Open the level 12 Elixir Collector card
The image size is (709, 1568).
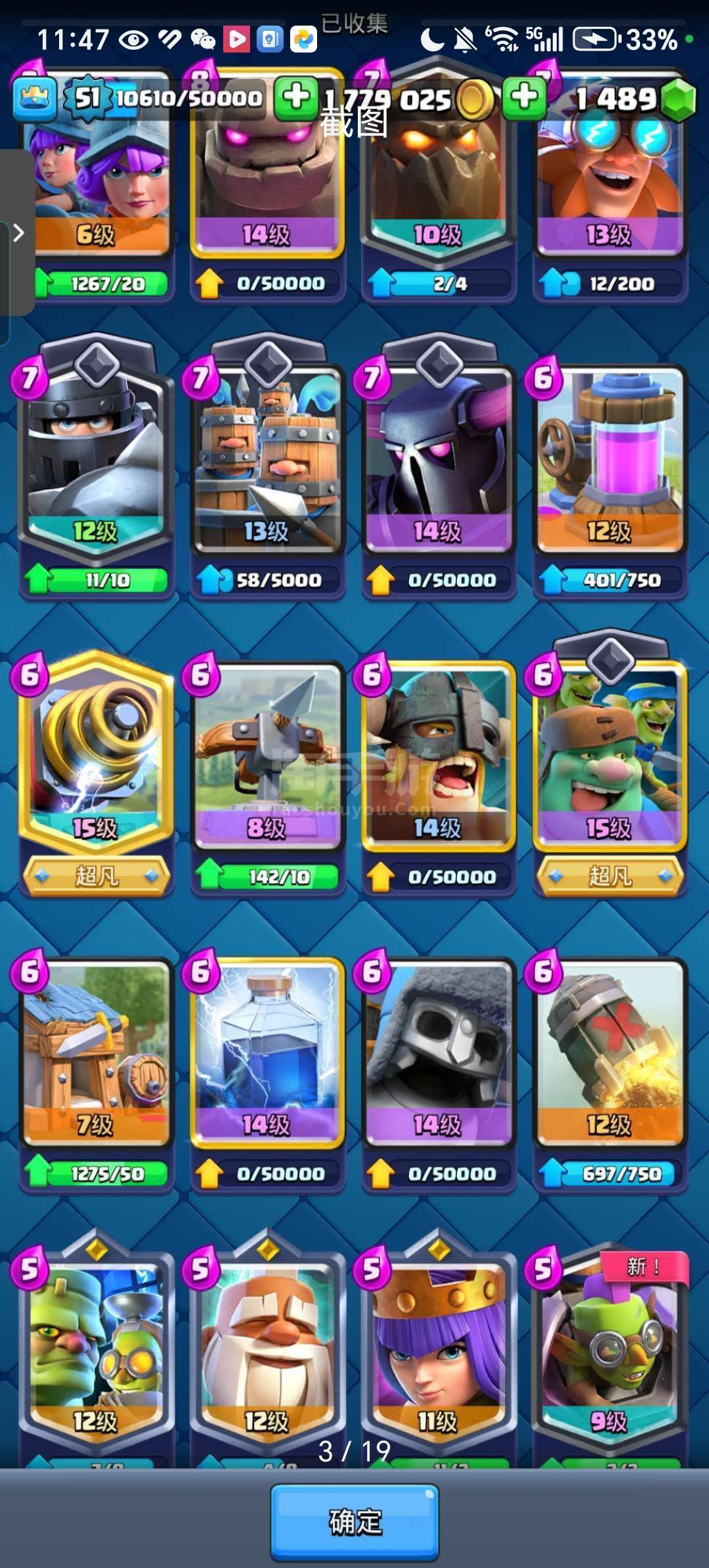click(609, 460)
